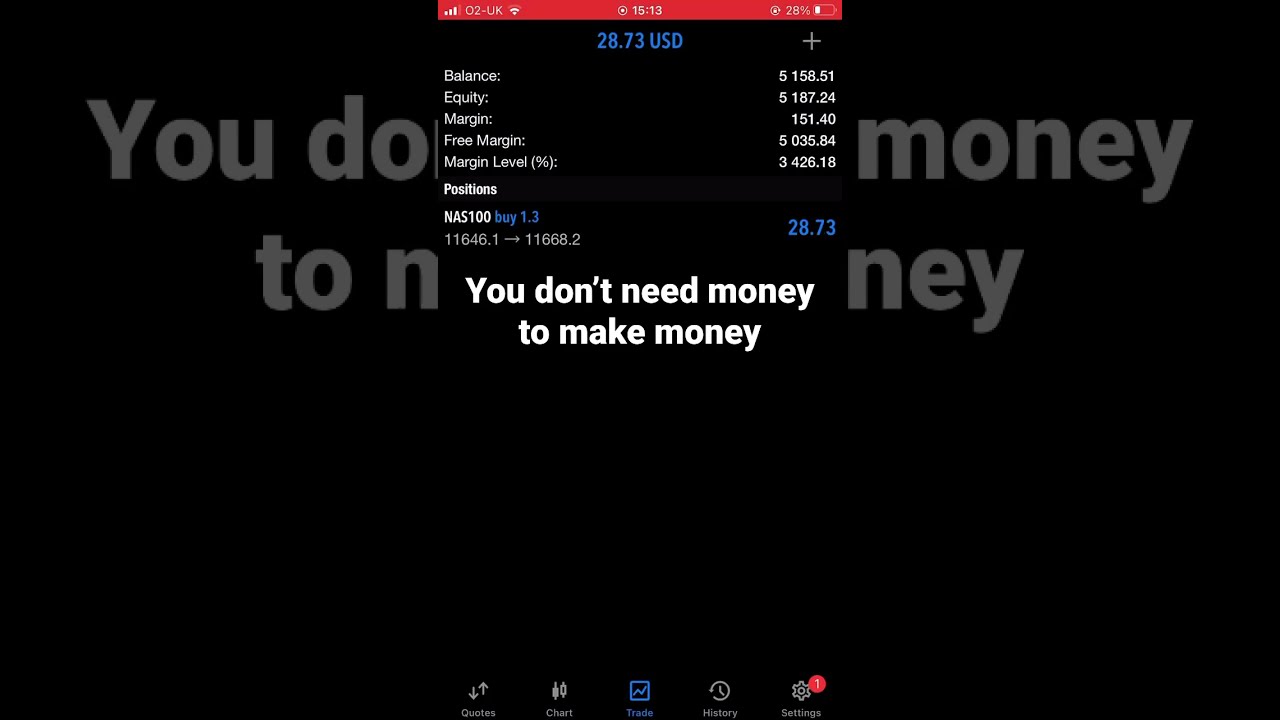Add a new order with plus icon
This screenshot has width=1280, height=720.
coord(811,41)
